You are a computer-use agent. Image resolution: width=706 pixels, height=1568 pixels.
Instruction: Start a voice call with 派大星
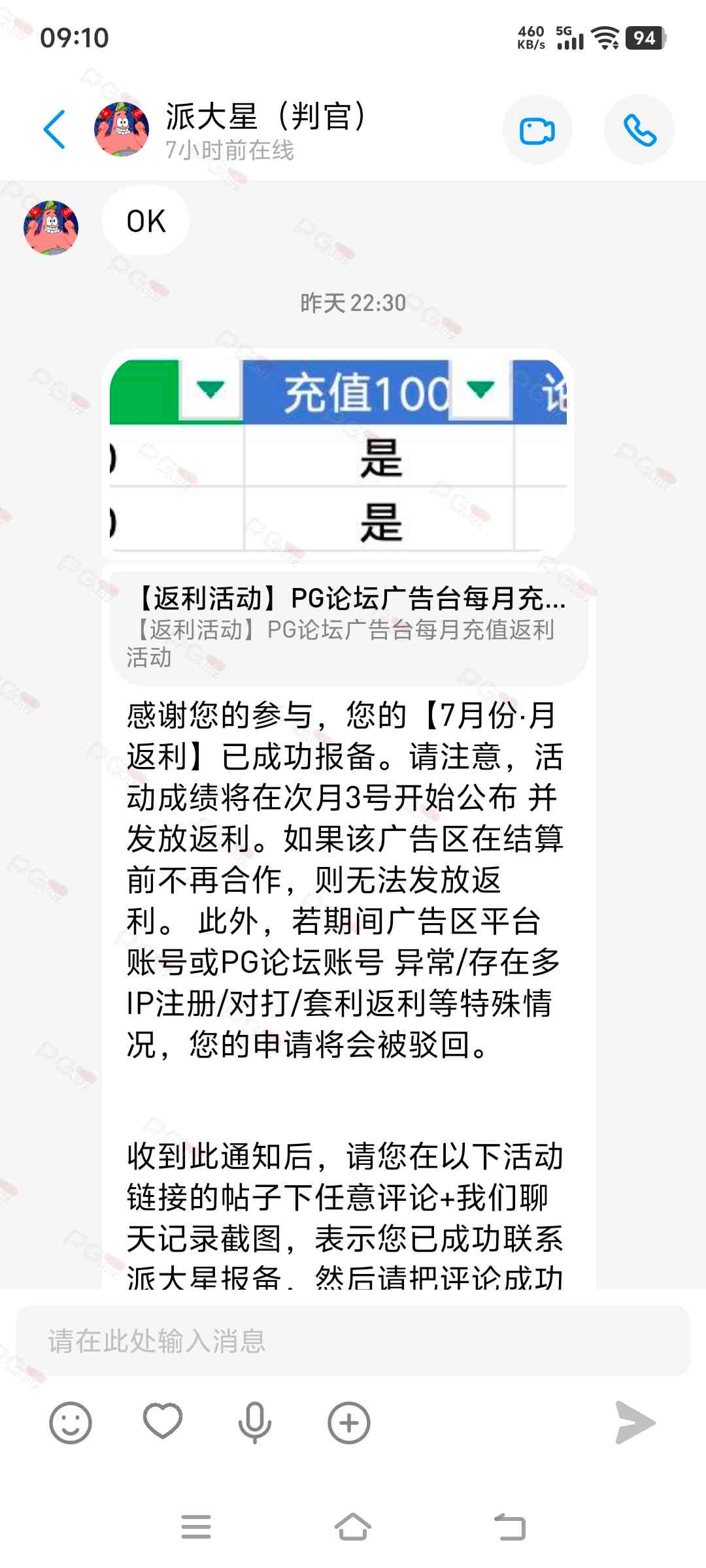[639, 129]
